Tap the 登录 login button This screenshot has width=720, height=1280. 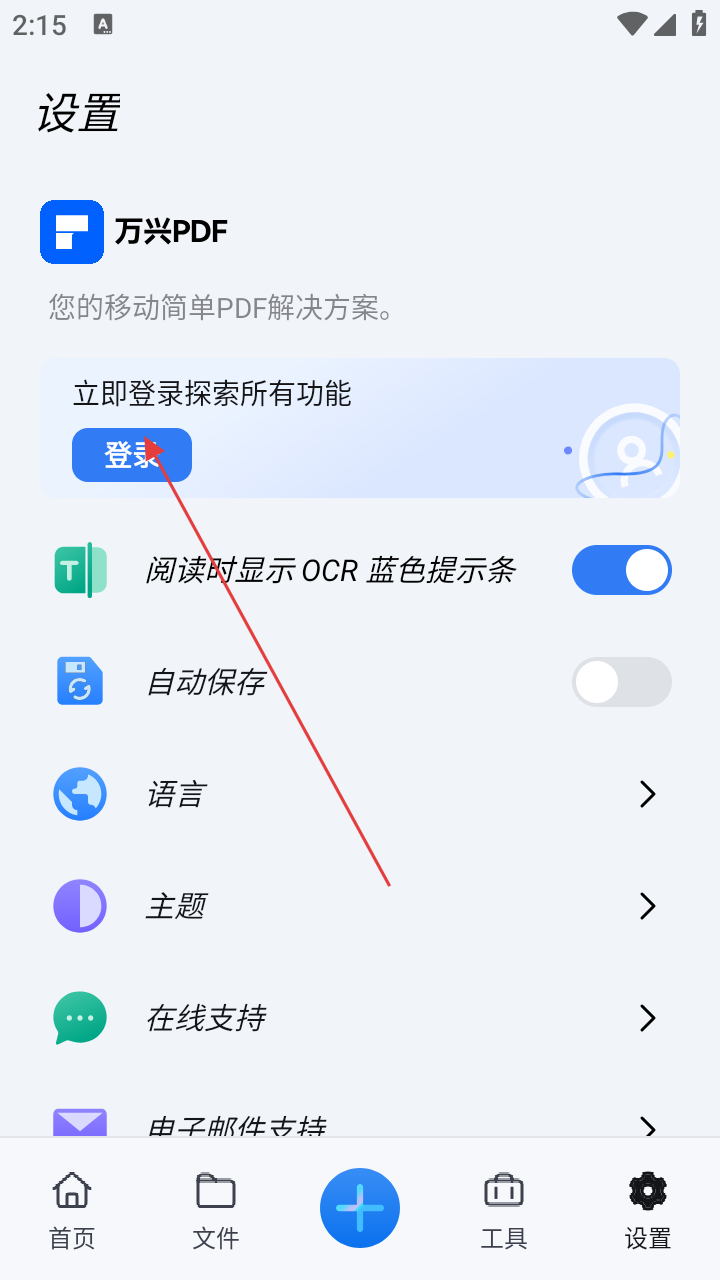click(x=131, y=455)
